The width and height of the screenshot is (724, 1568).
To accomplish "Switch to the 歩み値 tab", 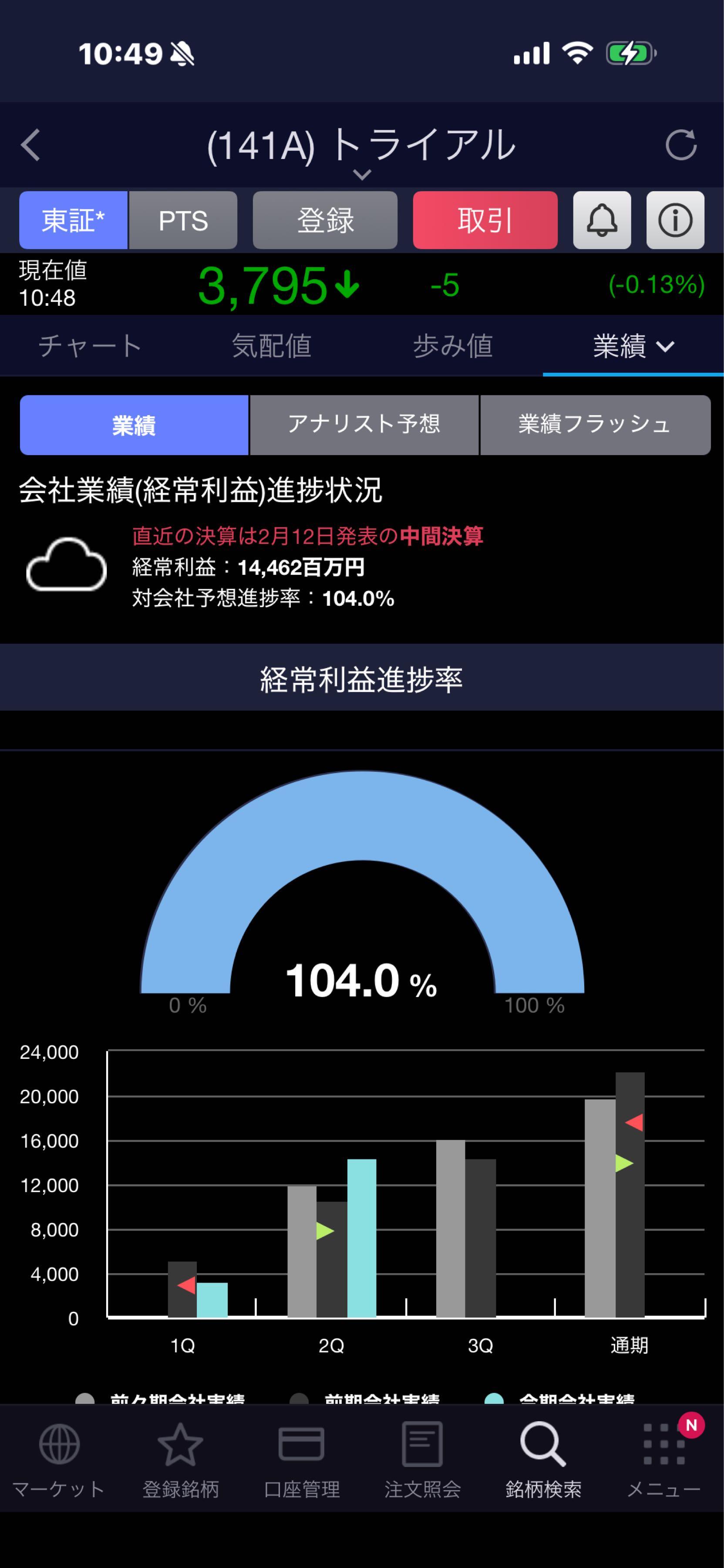I will click(x=453, y=346).
